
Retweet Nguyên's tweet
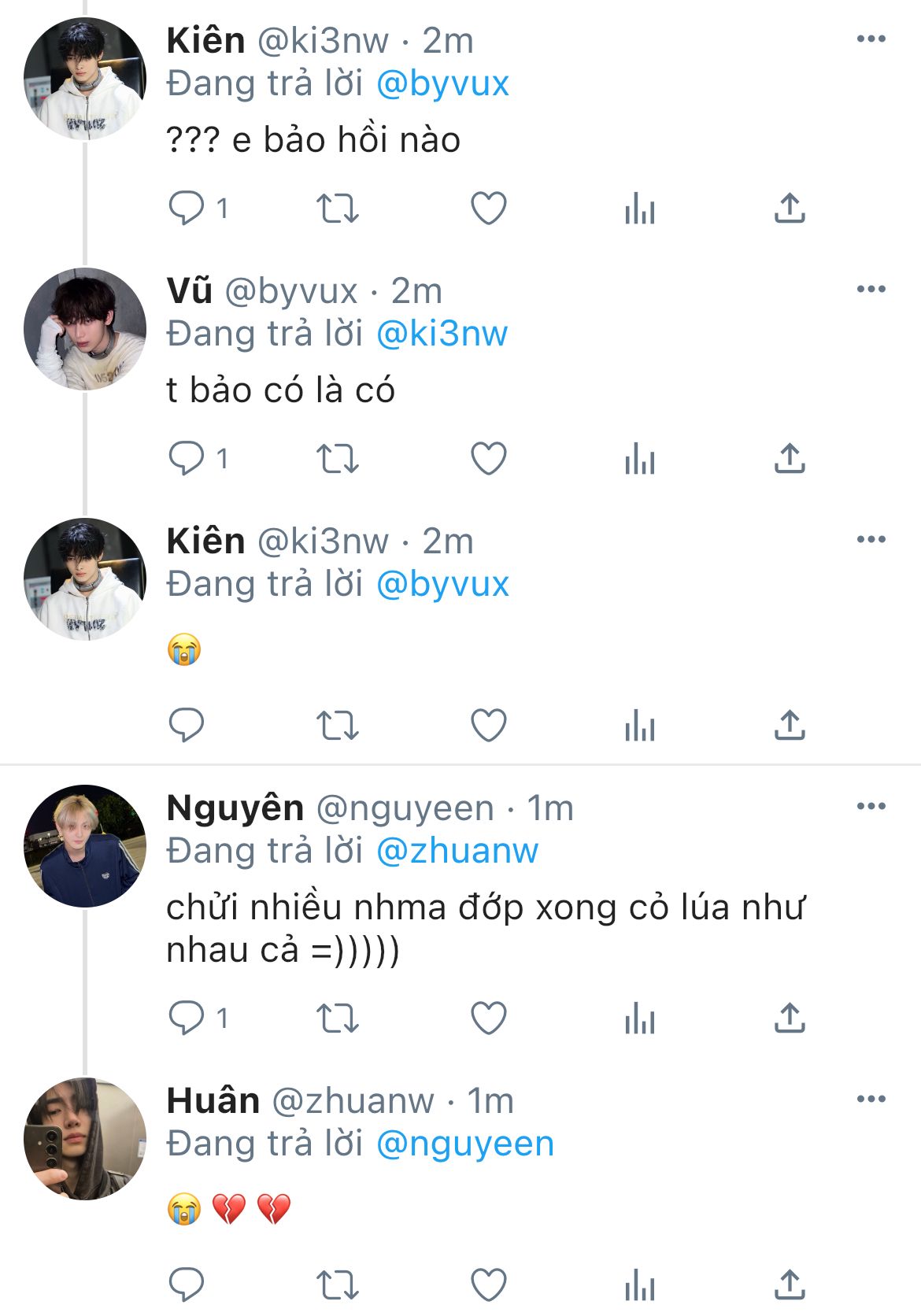(x=338, y=1018)
